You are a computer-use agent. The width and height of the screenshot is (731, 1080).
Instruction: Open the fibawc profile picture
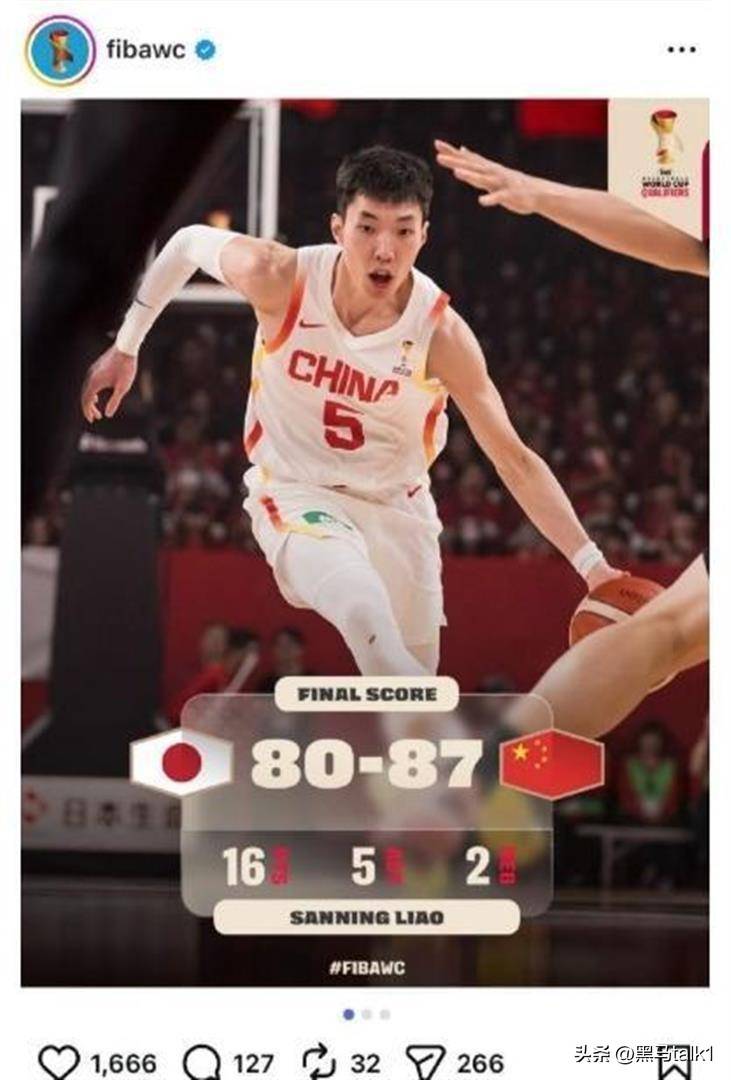tap(61, 49)
